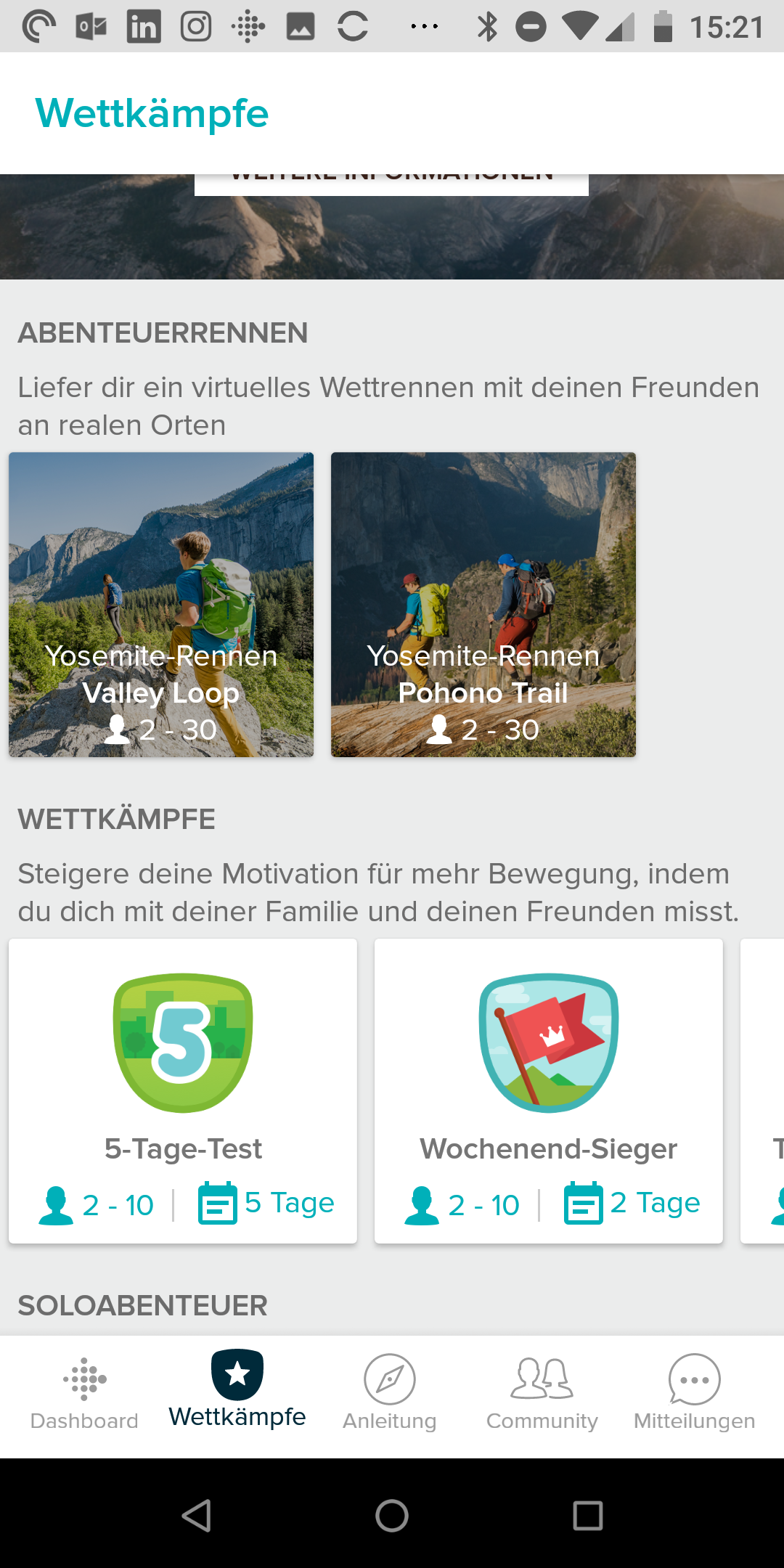
Task: Go back using the system back button
Action: tap(196, 1516)
